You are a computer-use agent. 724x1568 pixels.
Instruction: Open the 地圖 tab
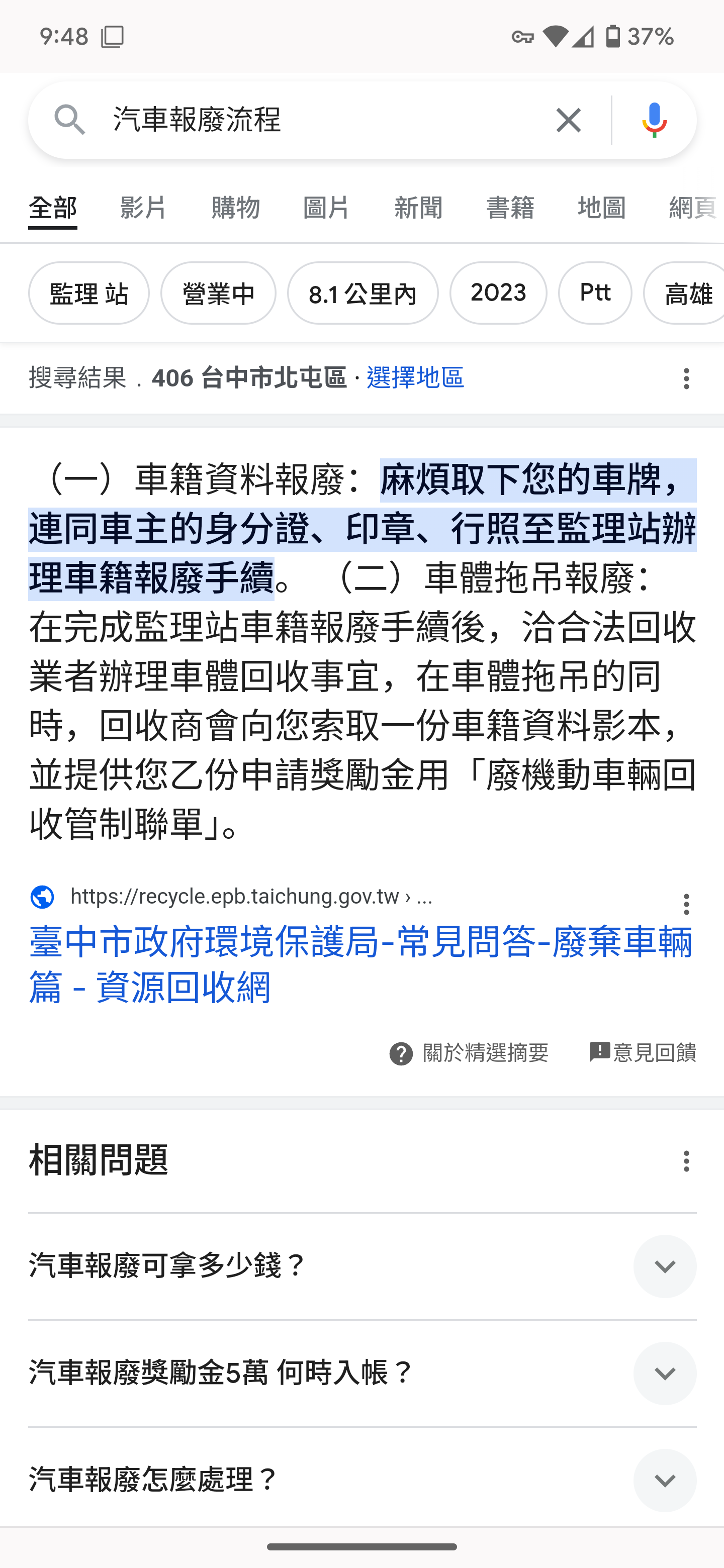602,208
